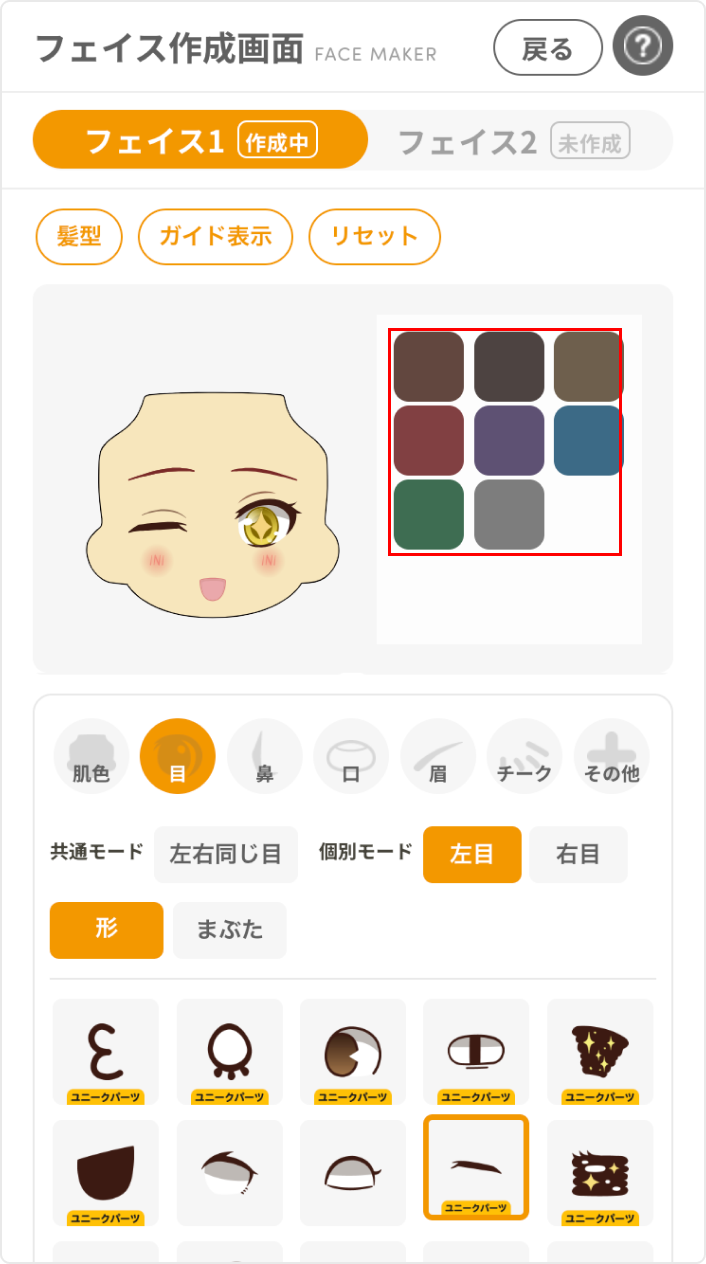Open the 髪型 hairstyle option
Screen dimensions: 706x1264
[x=79, y=237]
